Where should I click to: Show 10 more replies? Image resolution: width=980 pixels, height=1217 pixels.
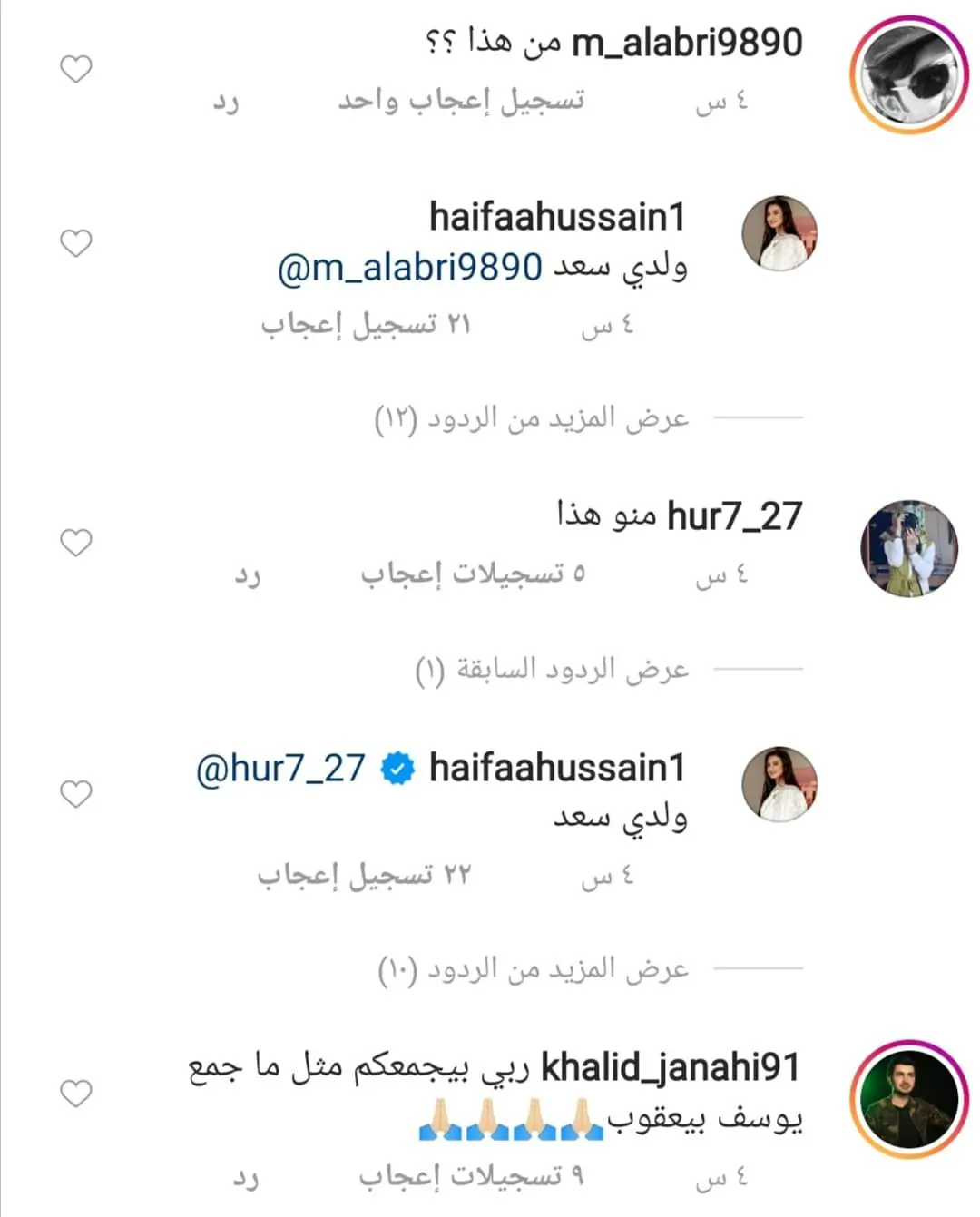coord(534,969)
